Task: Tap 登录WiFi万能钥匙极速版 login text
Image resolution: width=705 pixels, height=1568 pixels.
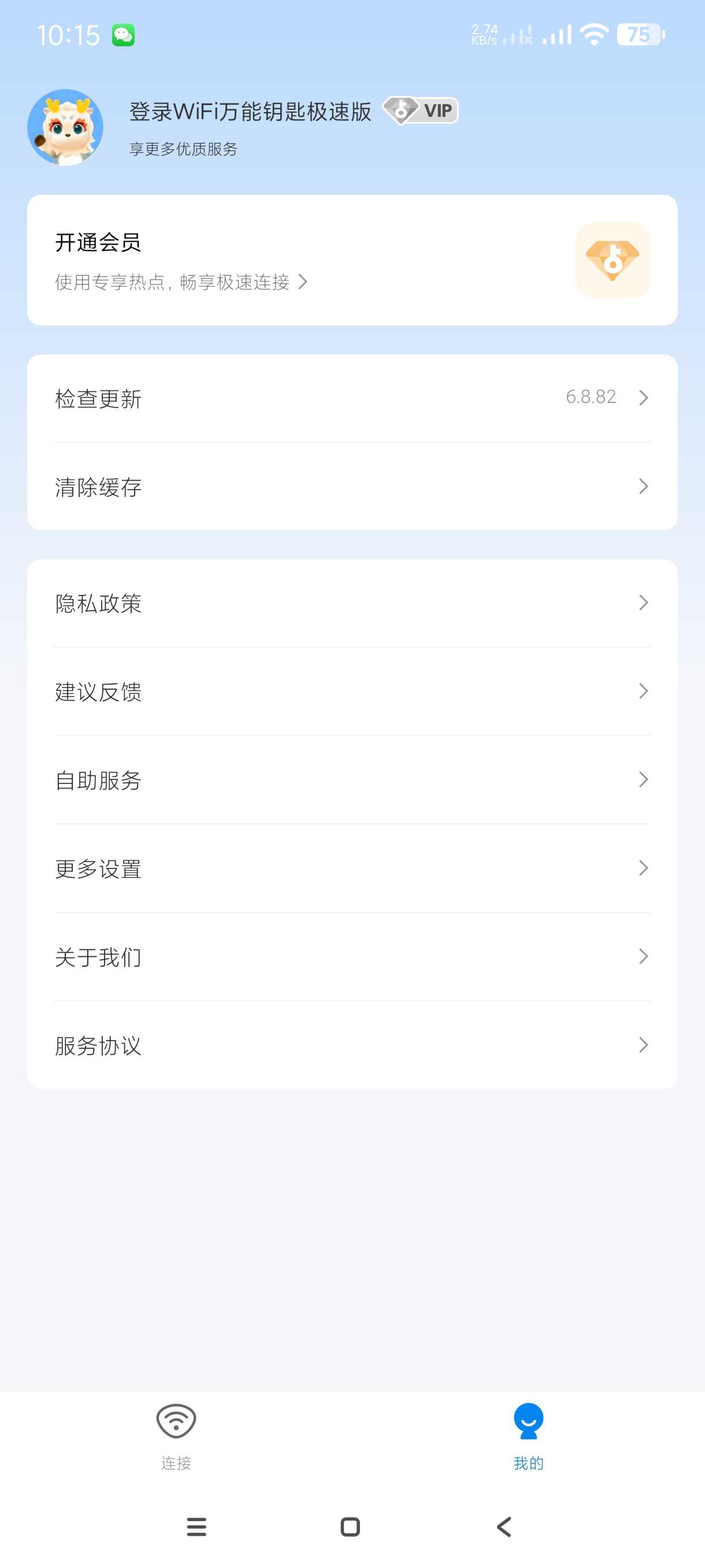Action: tap(250, 112)
